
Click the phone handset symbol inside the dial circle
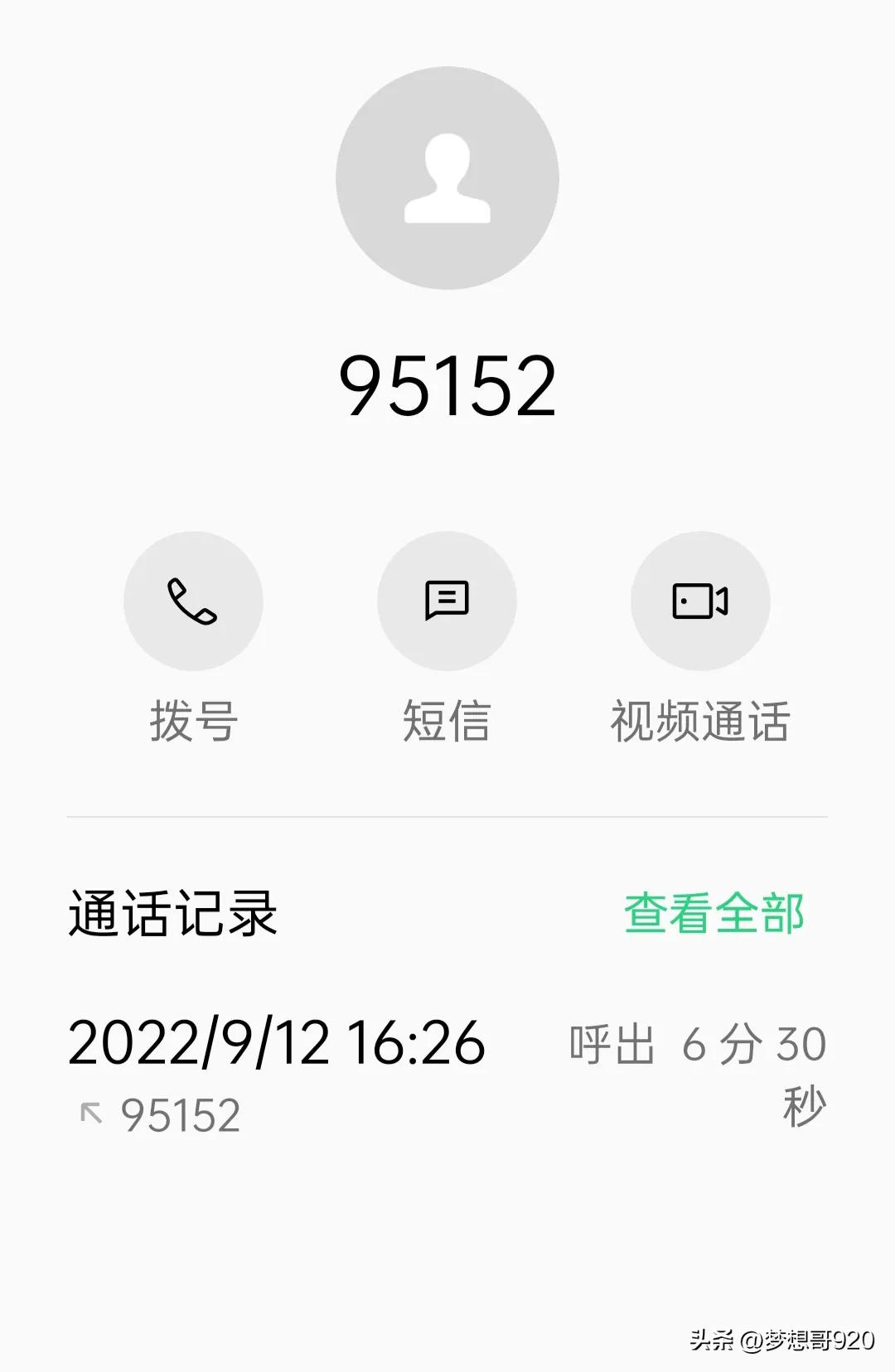[192, 603]
